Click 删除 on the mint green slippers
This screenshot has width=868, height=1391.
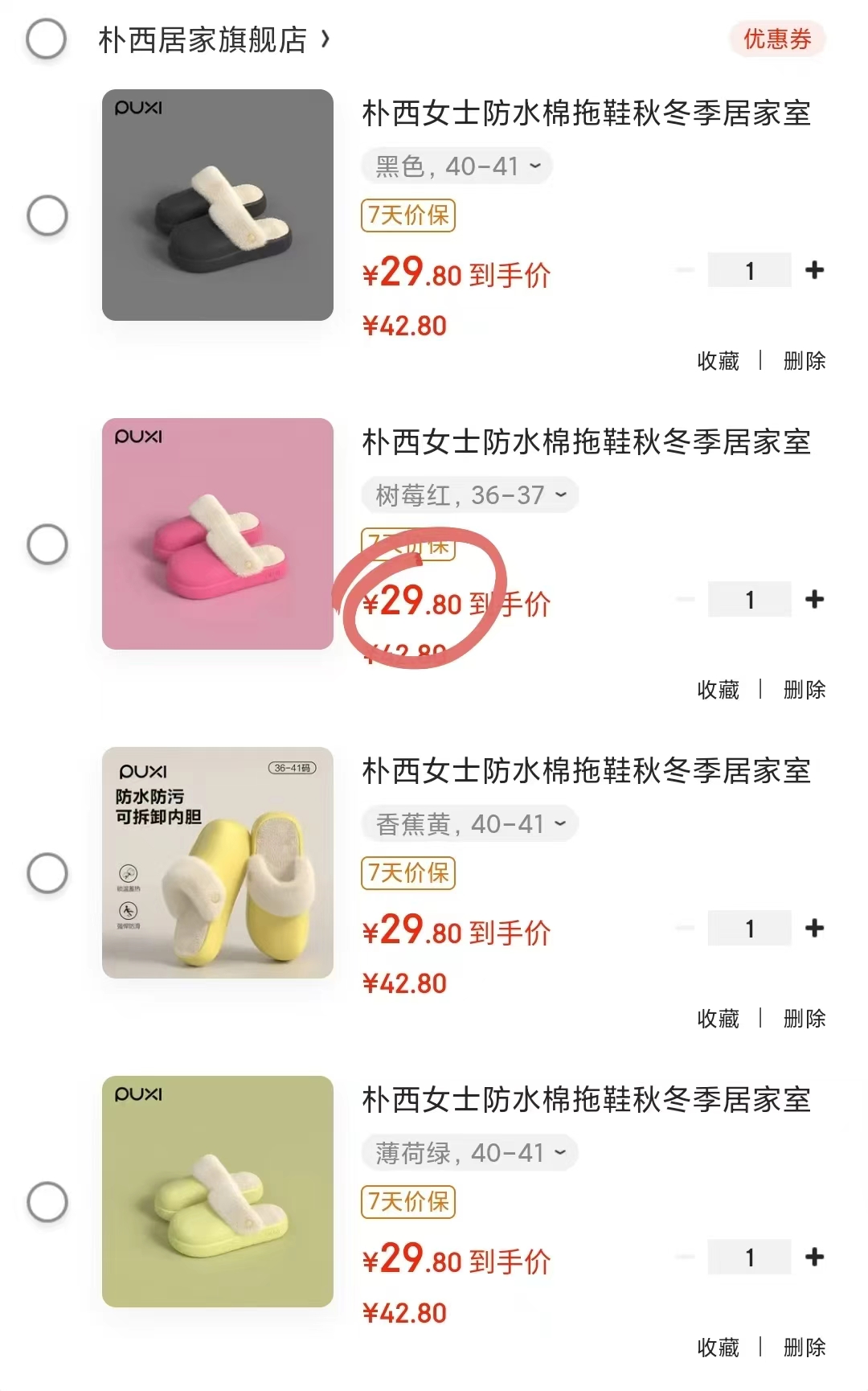(x=804, y=1348)
